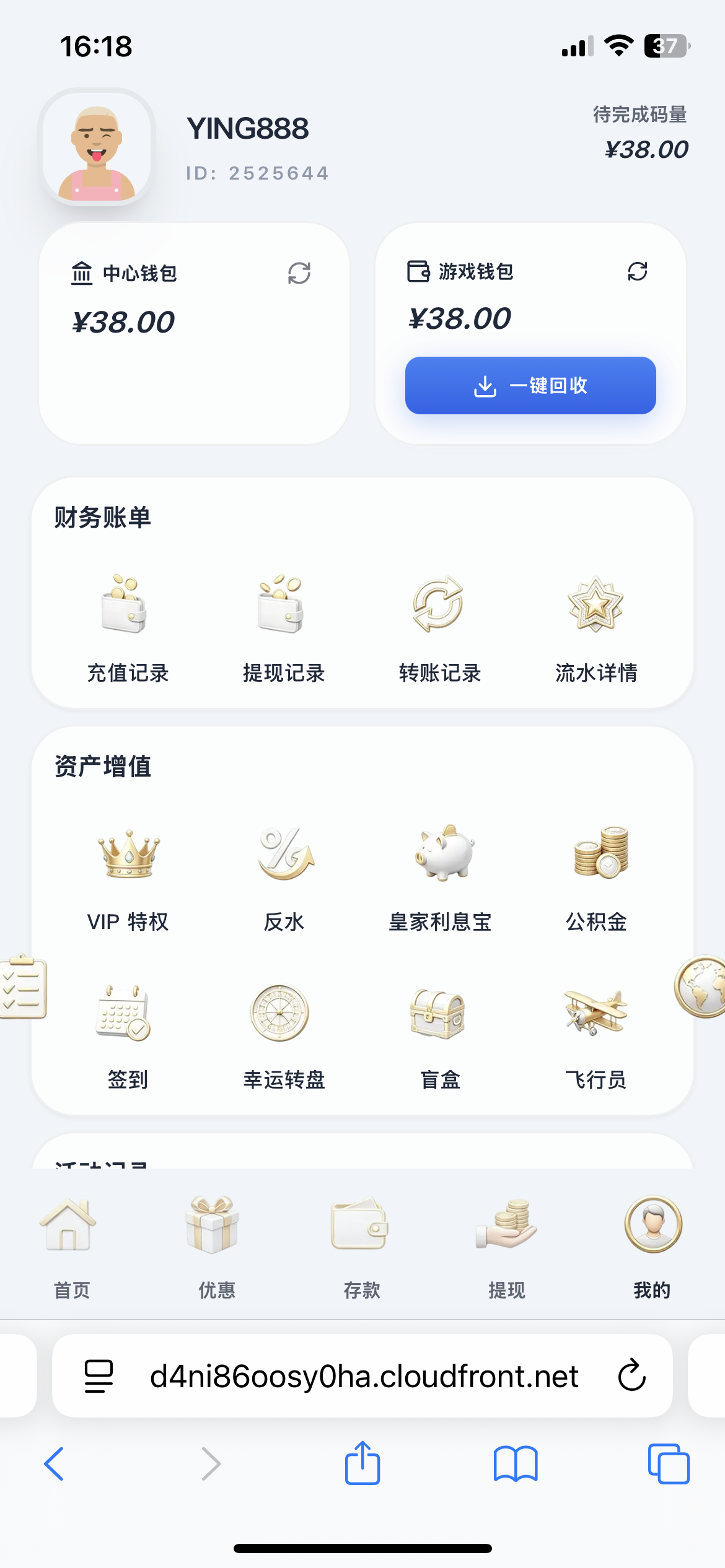
Task: Refresh the 中心钱包 balance
Action: click(299, 273)
